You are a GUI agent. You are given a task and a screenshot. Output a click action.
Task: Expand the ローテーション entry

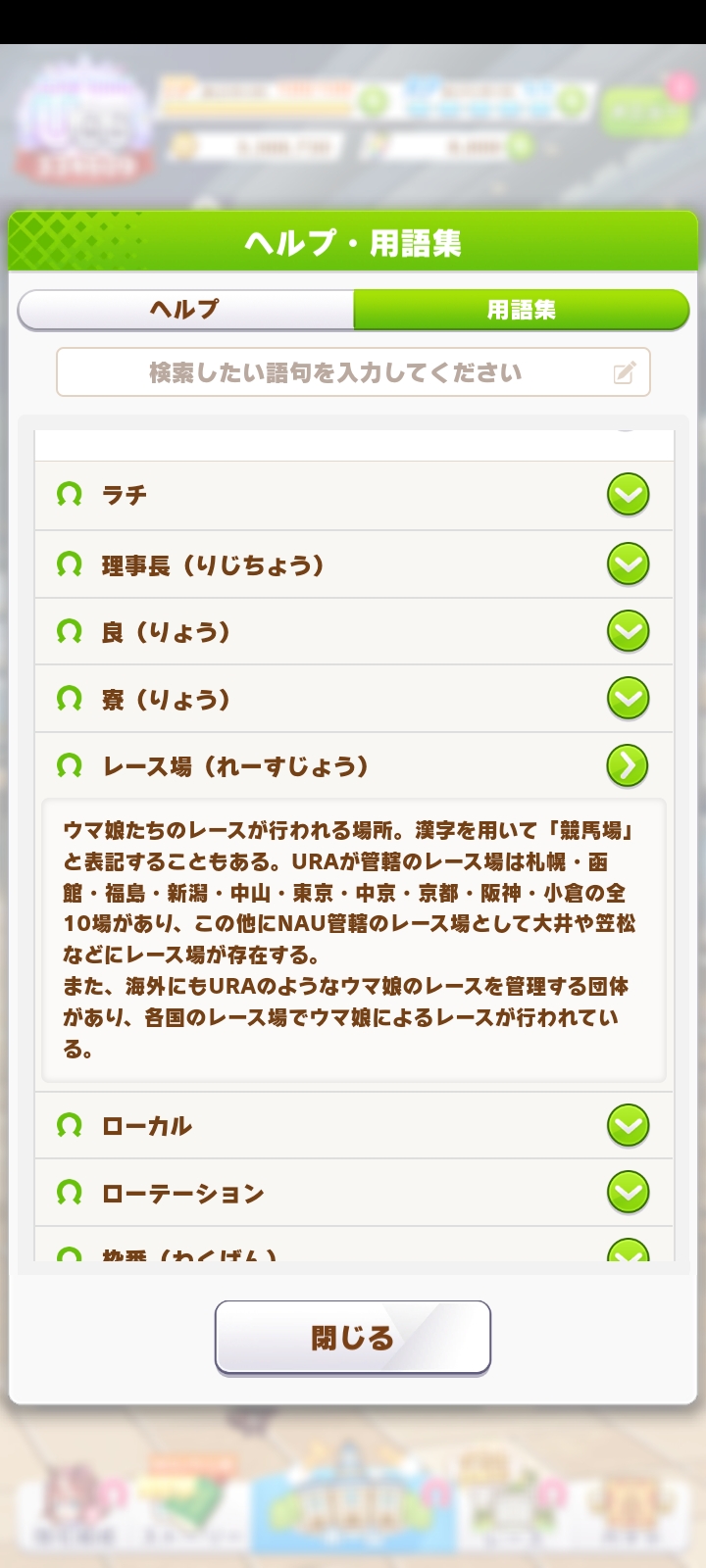coord(354,1193)
